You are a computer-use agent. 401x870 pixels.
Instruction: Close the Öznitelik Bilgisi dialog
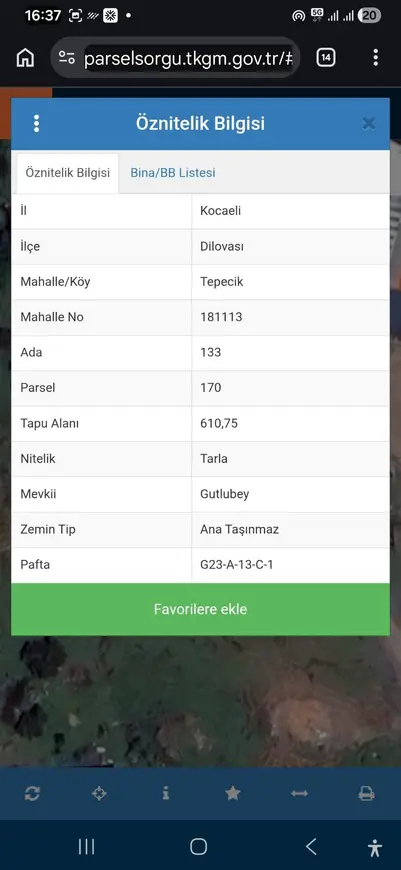coord(368,124)
